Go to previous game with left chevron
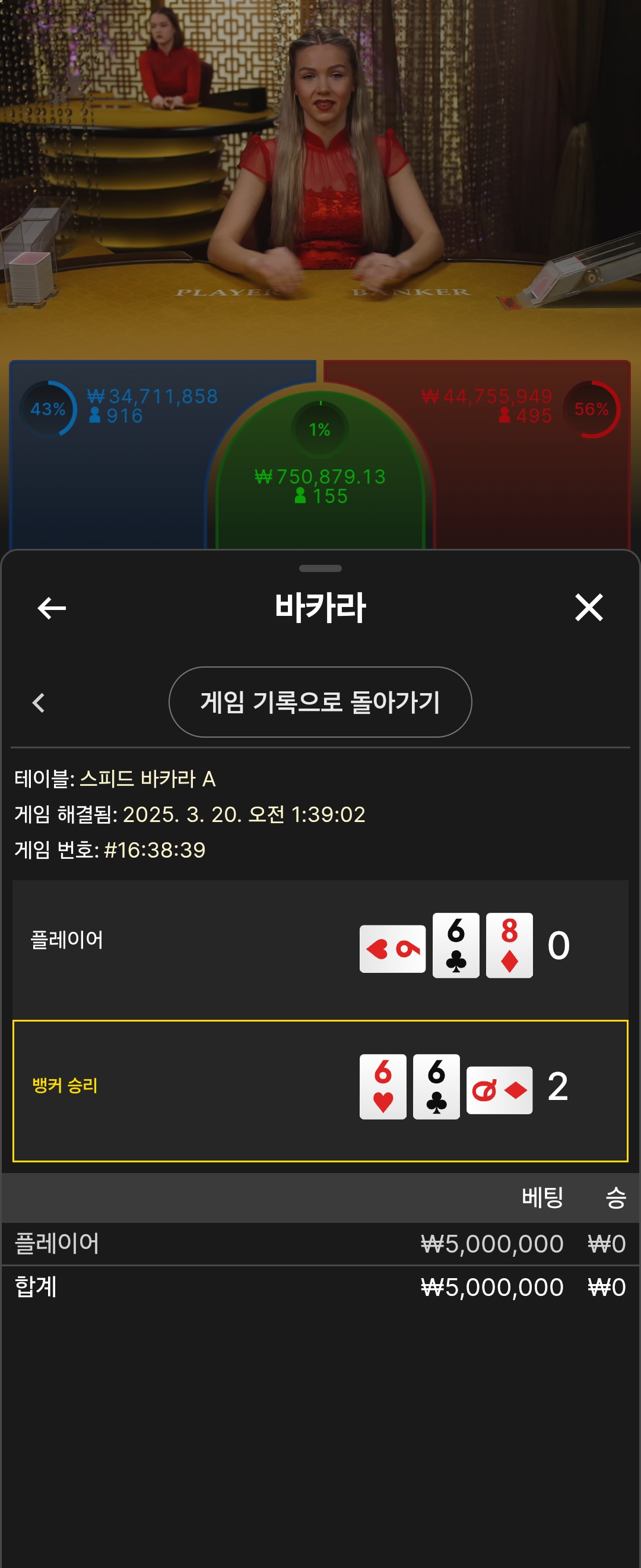 click(x=39, y=703)
